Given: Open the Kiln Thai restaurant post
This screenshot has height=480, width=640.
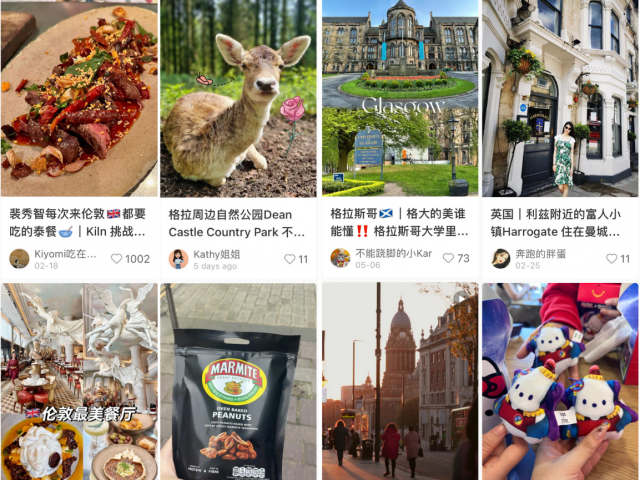Looking at the screenshot, I should 79,100.
